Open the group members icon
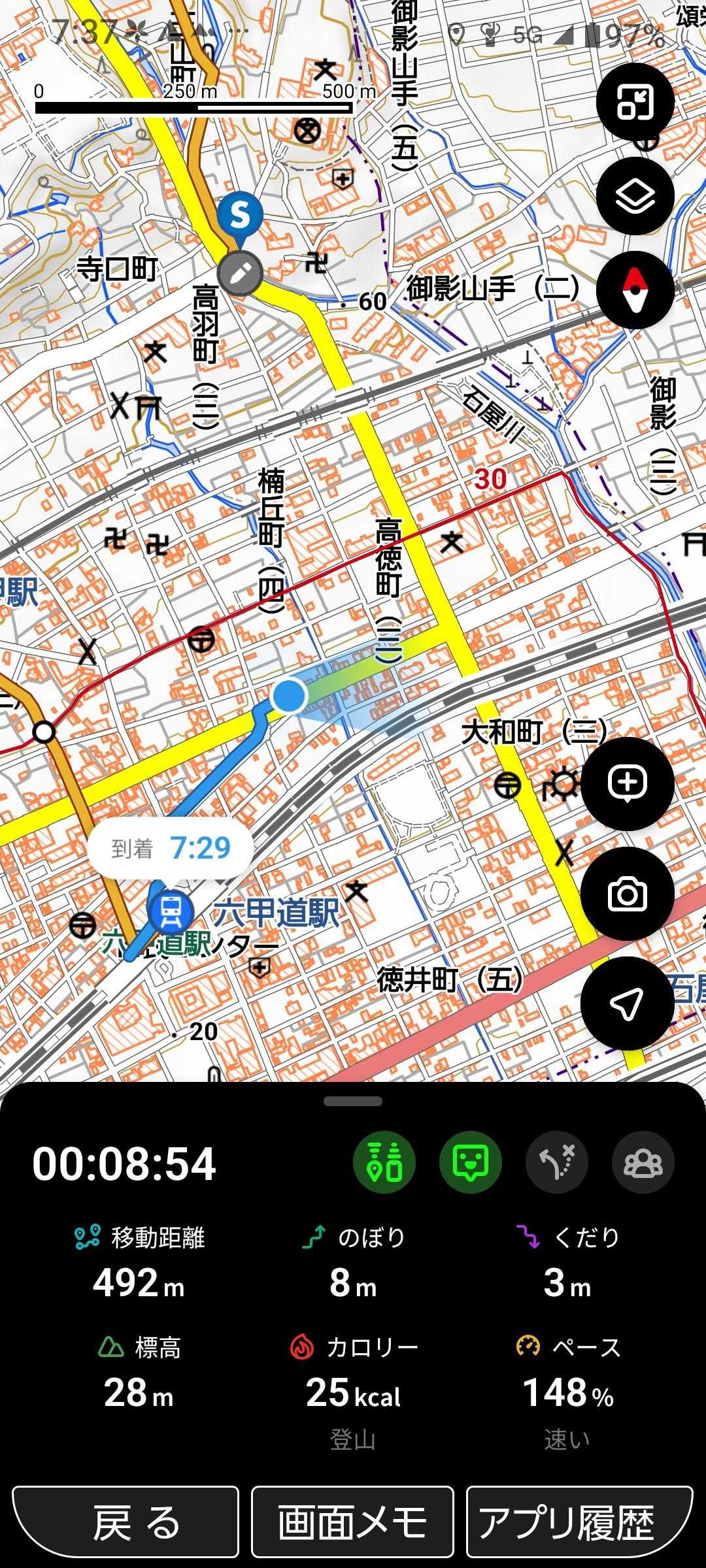706x1568 pixels. (x=643, y=1163)
